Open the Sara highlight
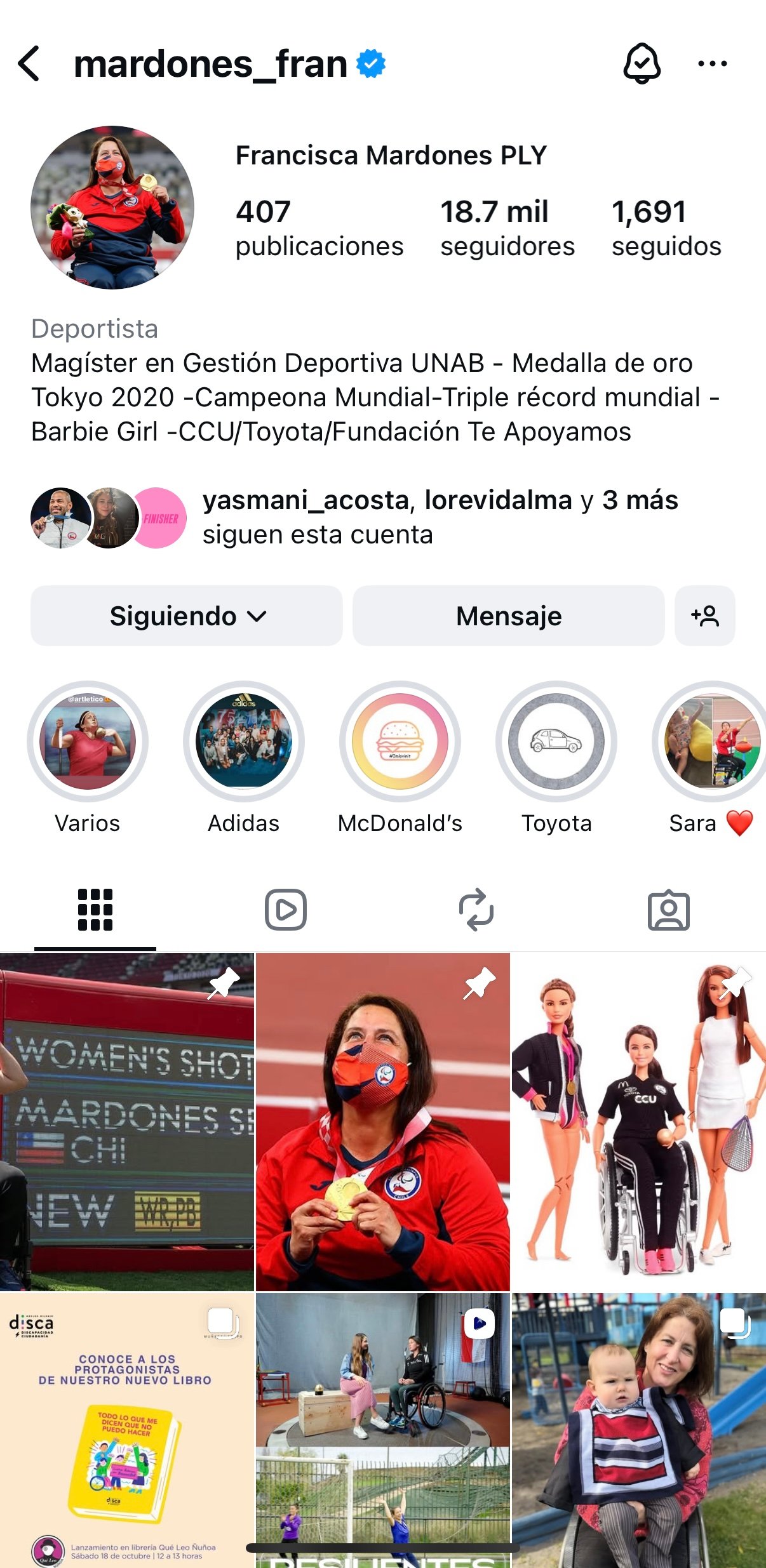Image resolution: width=766 pixels, height=1568 pixels. tap(711, 741)
